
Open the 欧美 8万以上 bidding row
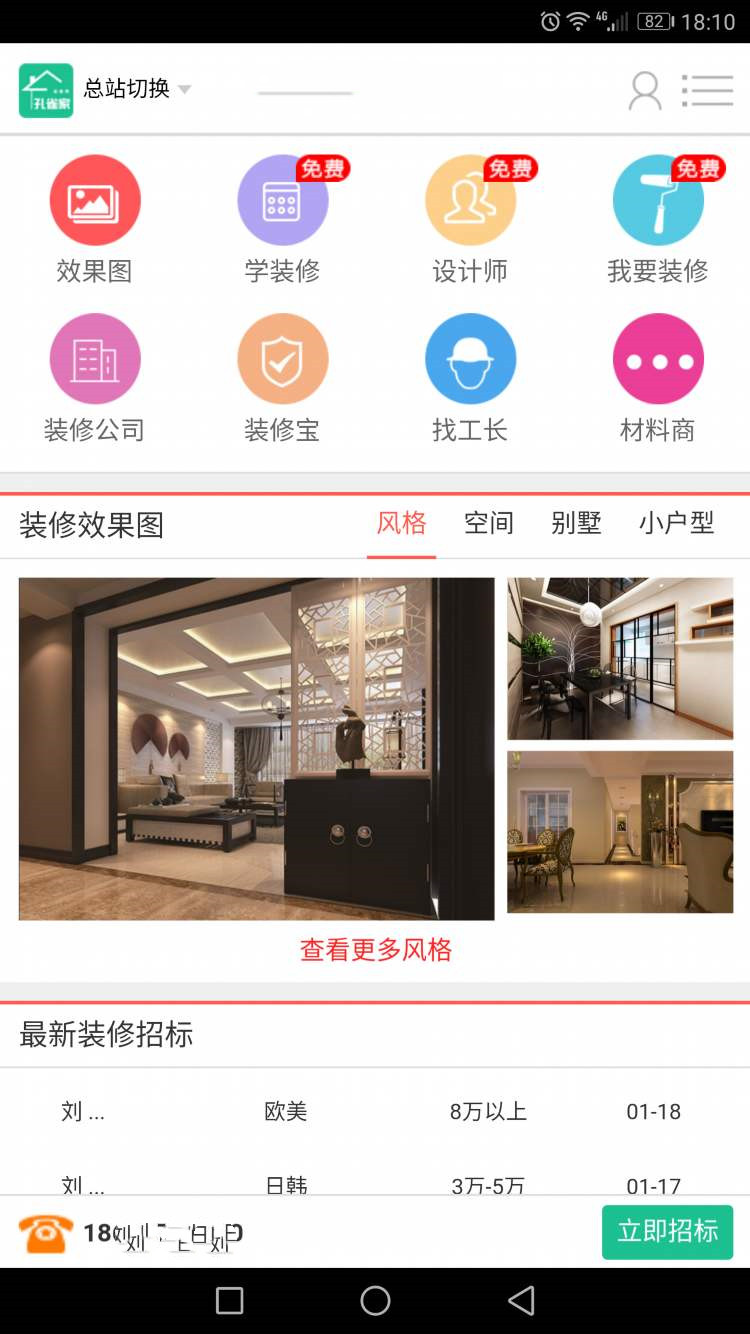point(375,1111)
